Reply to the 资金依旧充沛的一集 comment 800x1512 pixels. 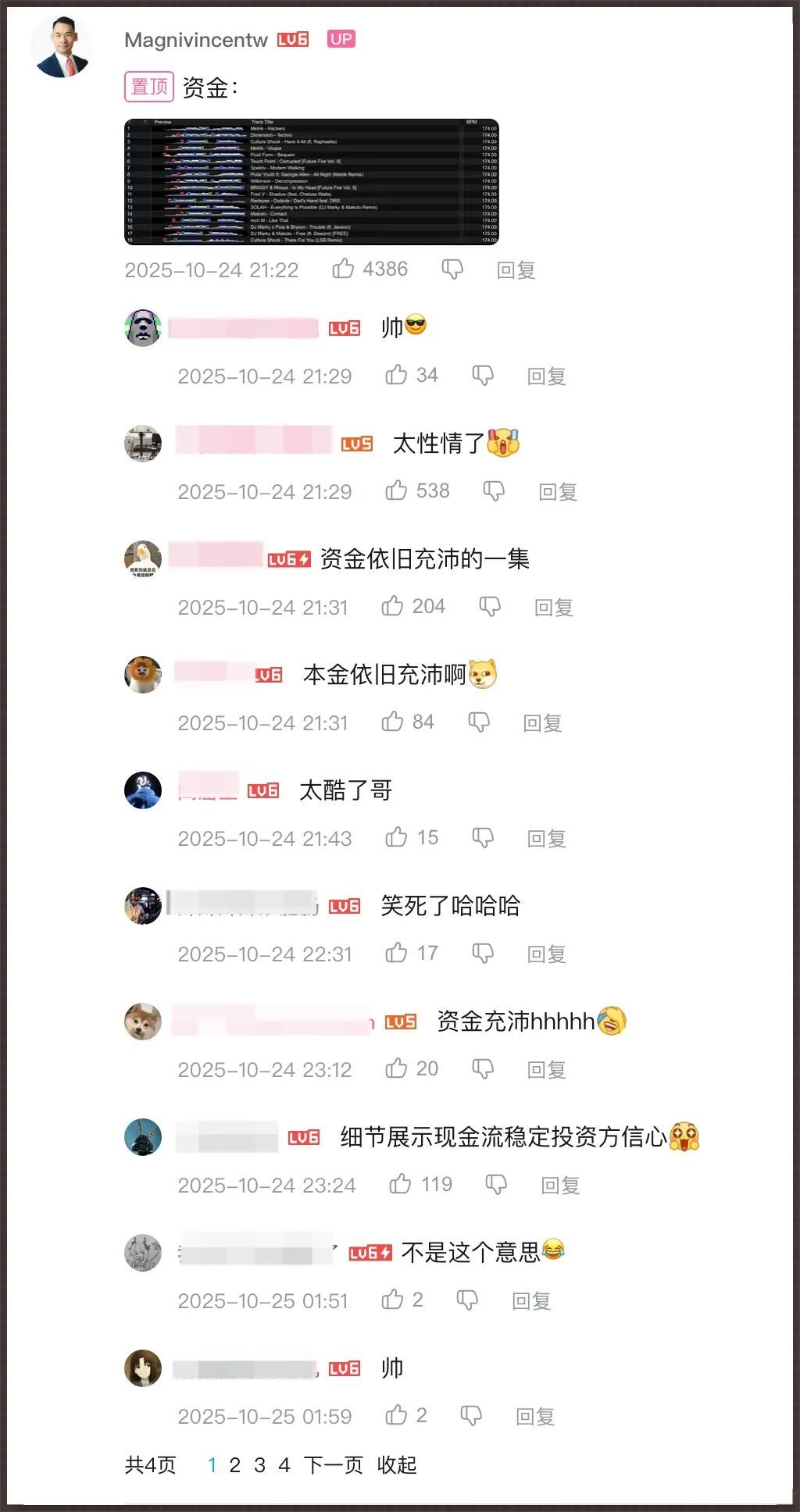click(x=553, y=607)
